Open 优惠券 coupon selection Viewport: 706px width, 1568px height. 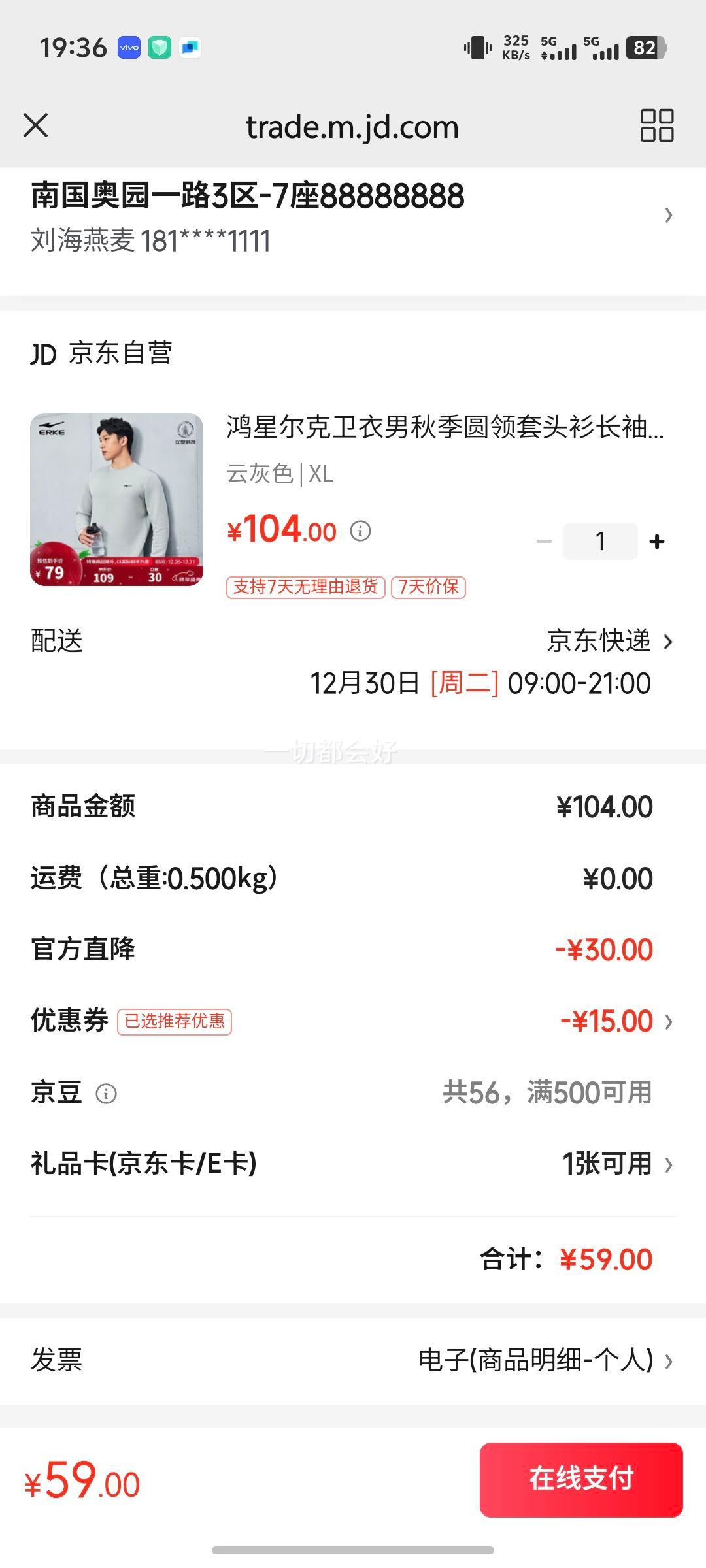tap(614, 1021)
